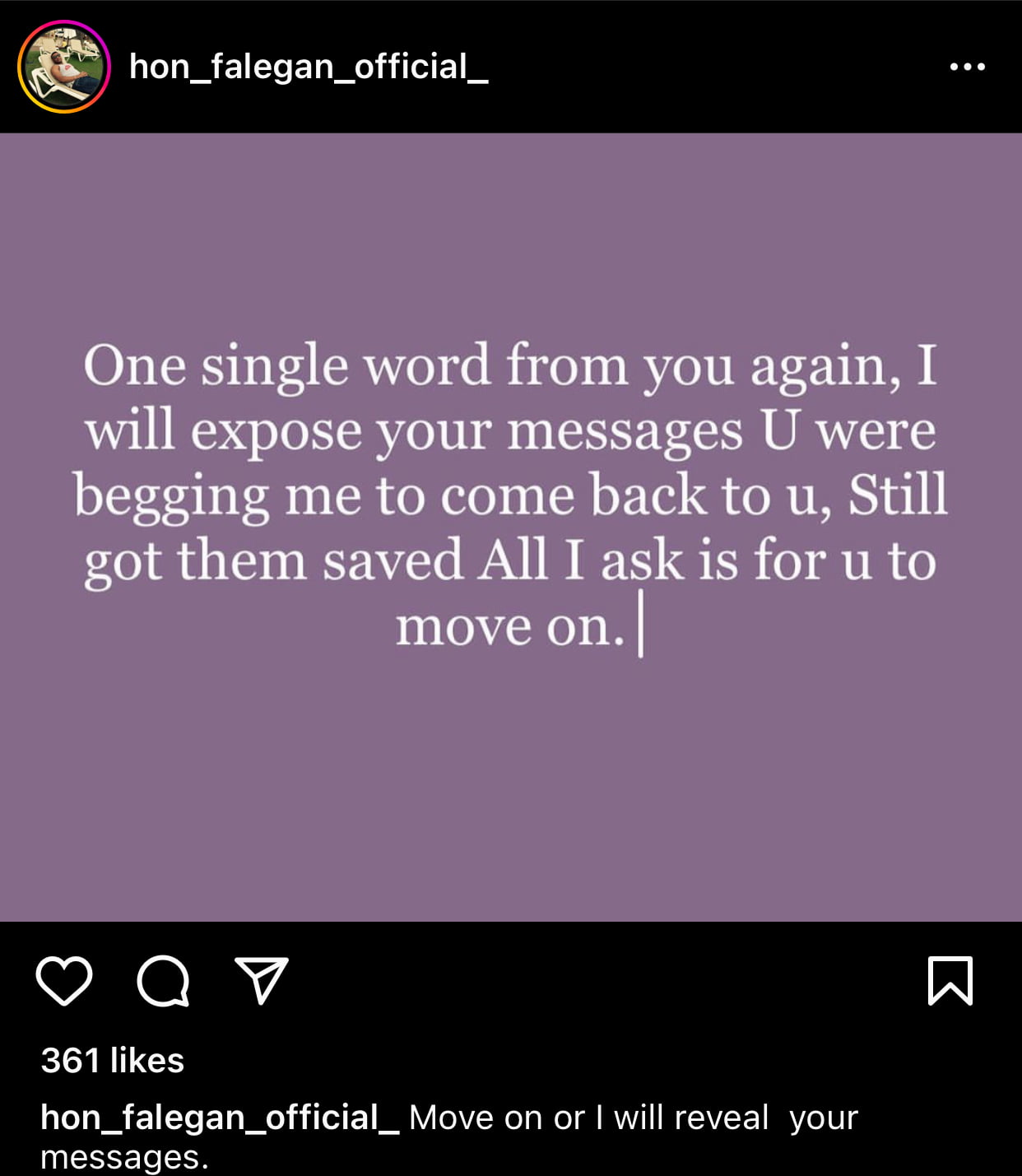
Task: Open hon_falegan_official_ story from the profile picture
Action: 64,67
